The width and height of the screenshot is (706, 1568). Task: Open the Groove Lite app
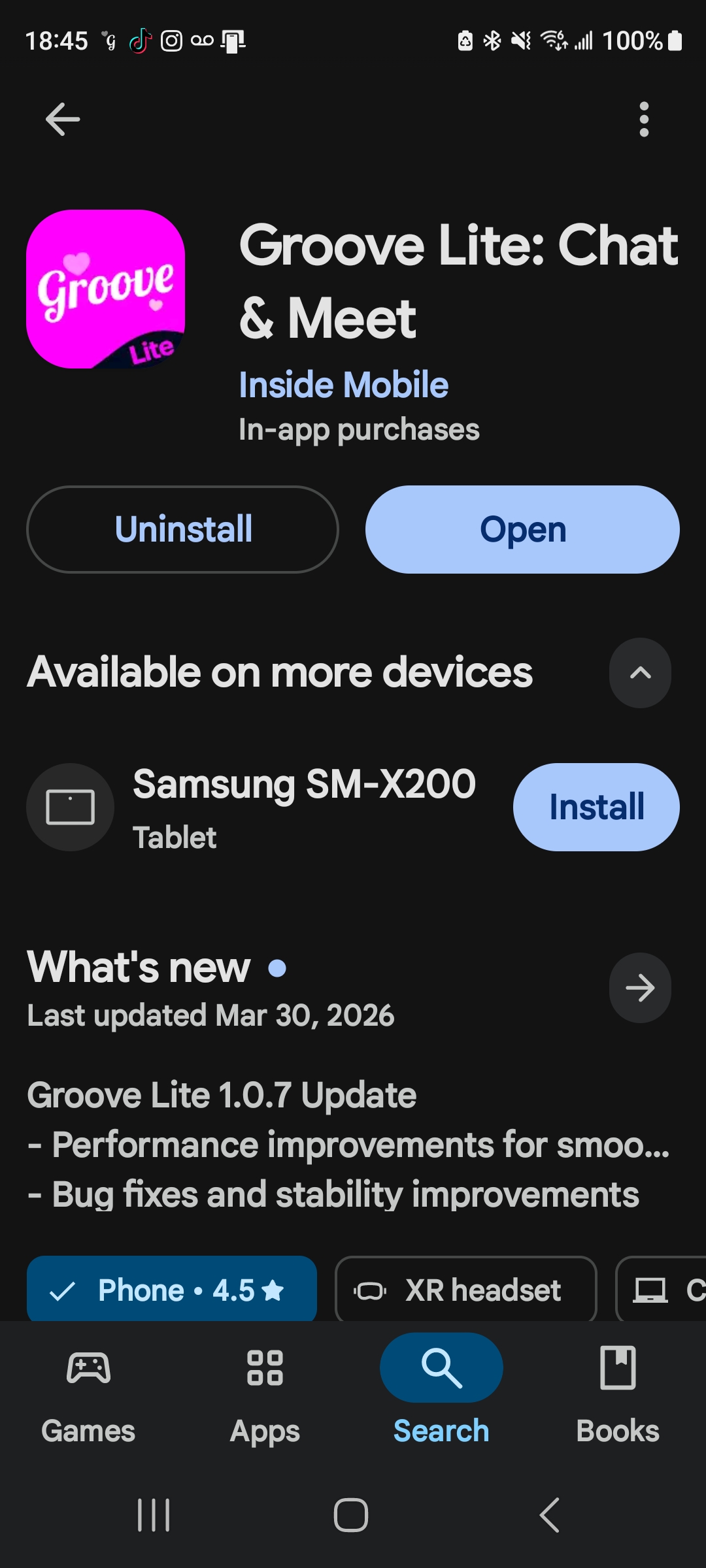pyautogui.click(x=522, y=529)
